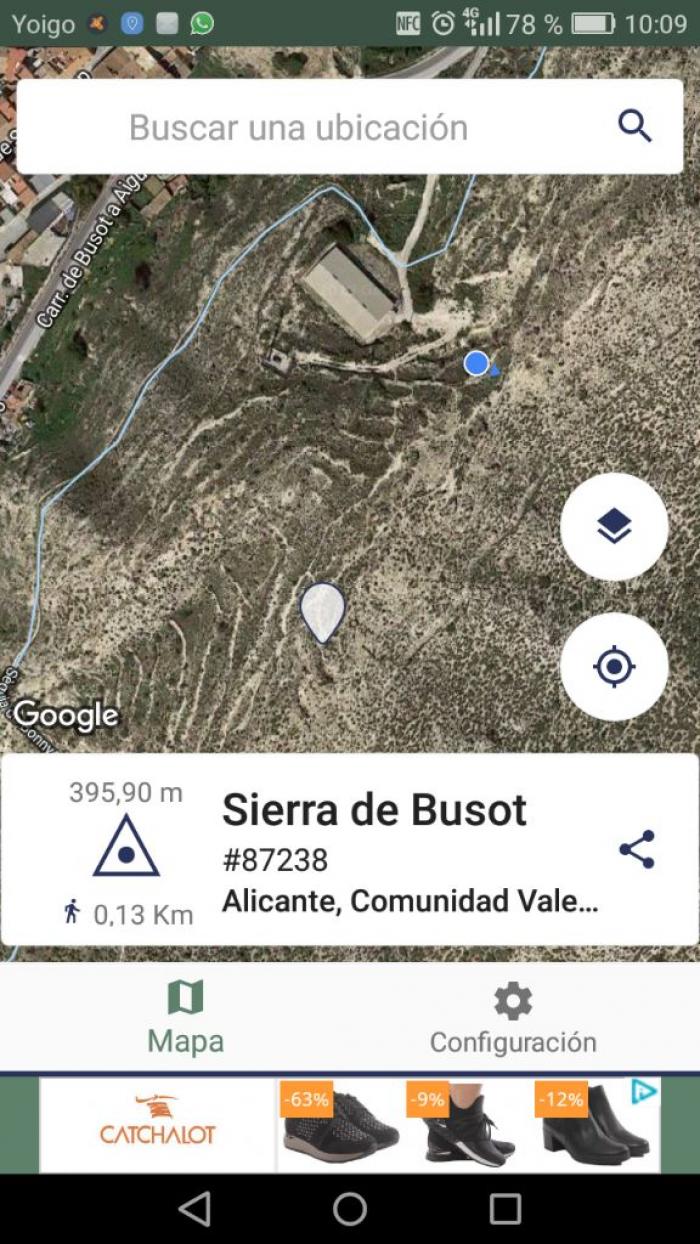This screenshot has width=700, height=1244.
Task: Go to the home screen
Action: pos(350,1209)
